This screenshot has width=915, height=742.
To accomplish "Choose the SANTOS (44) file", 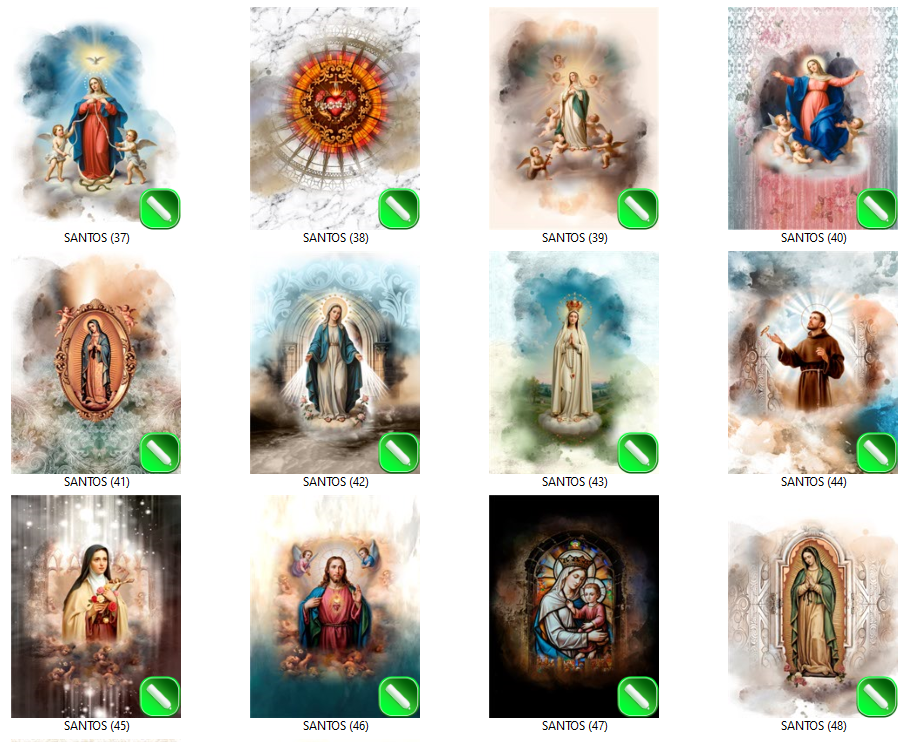I will click(x=812, y=362).
